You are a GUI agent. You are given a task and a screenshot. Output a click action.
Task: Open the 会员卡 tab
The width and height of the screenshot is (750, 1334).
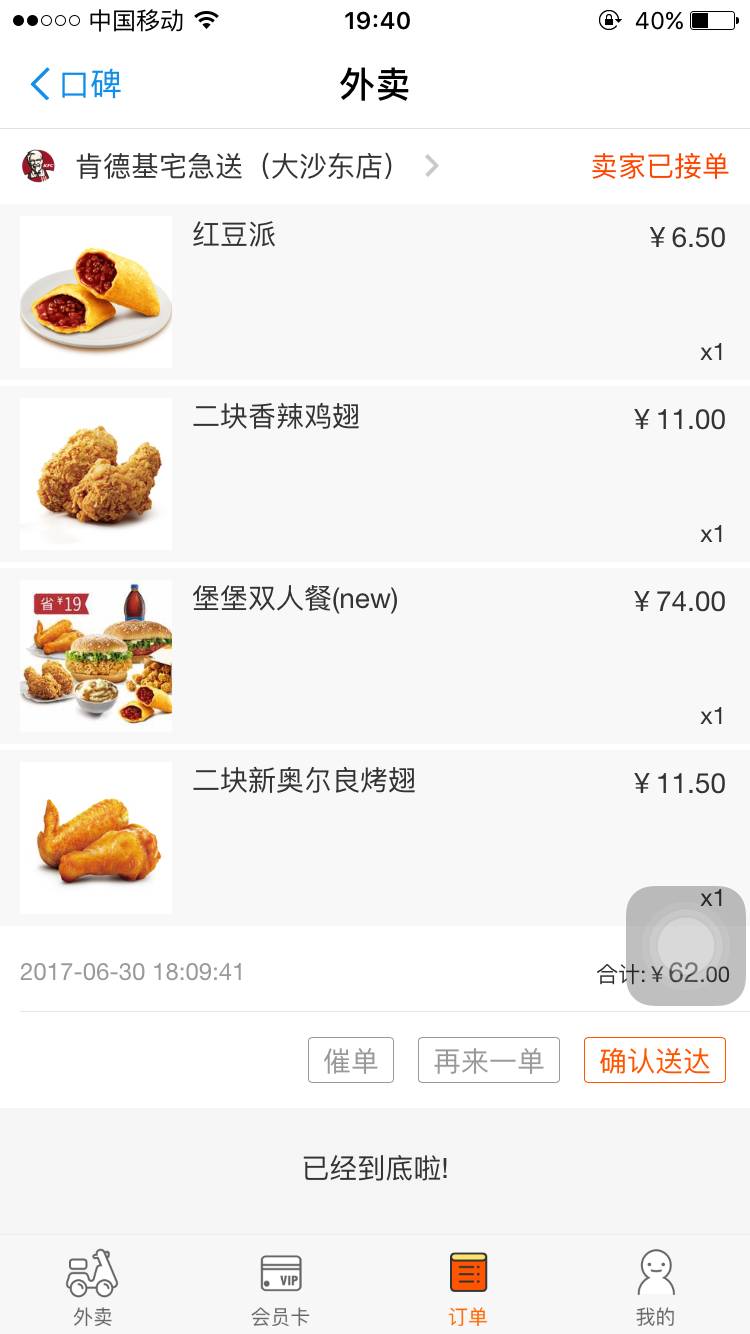(280, 1287)
